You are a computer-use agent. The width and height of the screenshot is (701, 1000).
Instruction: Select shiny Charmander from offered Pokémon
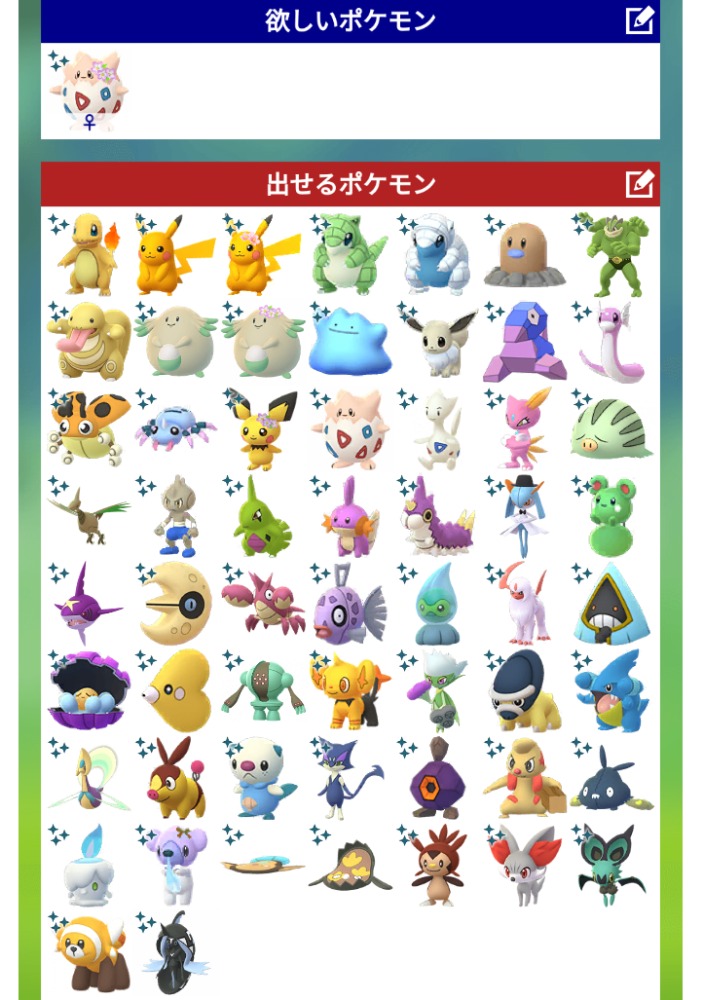[88, 255]
